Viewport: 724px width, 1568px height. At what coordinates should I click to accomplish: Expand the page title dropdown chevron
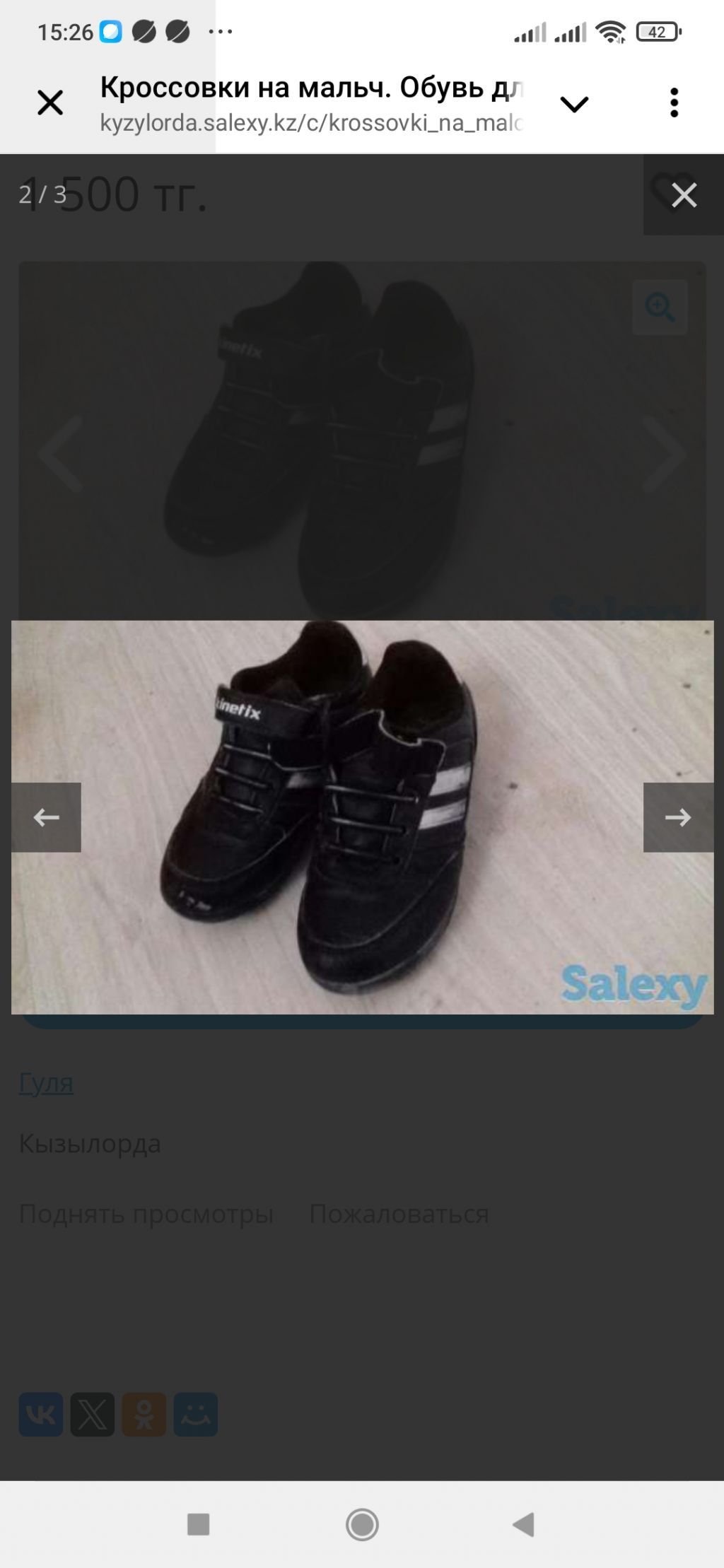tap(574, 105)
